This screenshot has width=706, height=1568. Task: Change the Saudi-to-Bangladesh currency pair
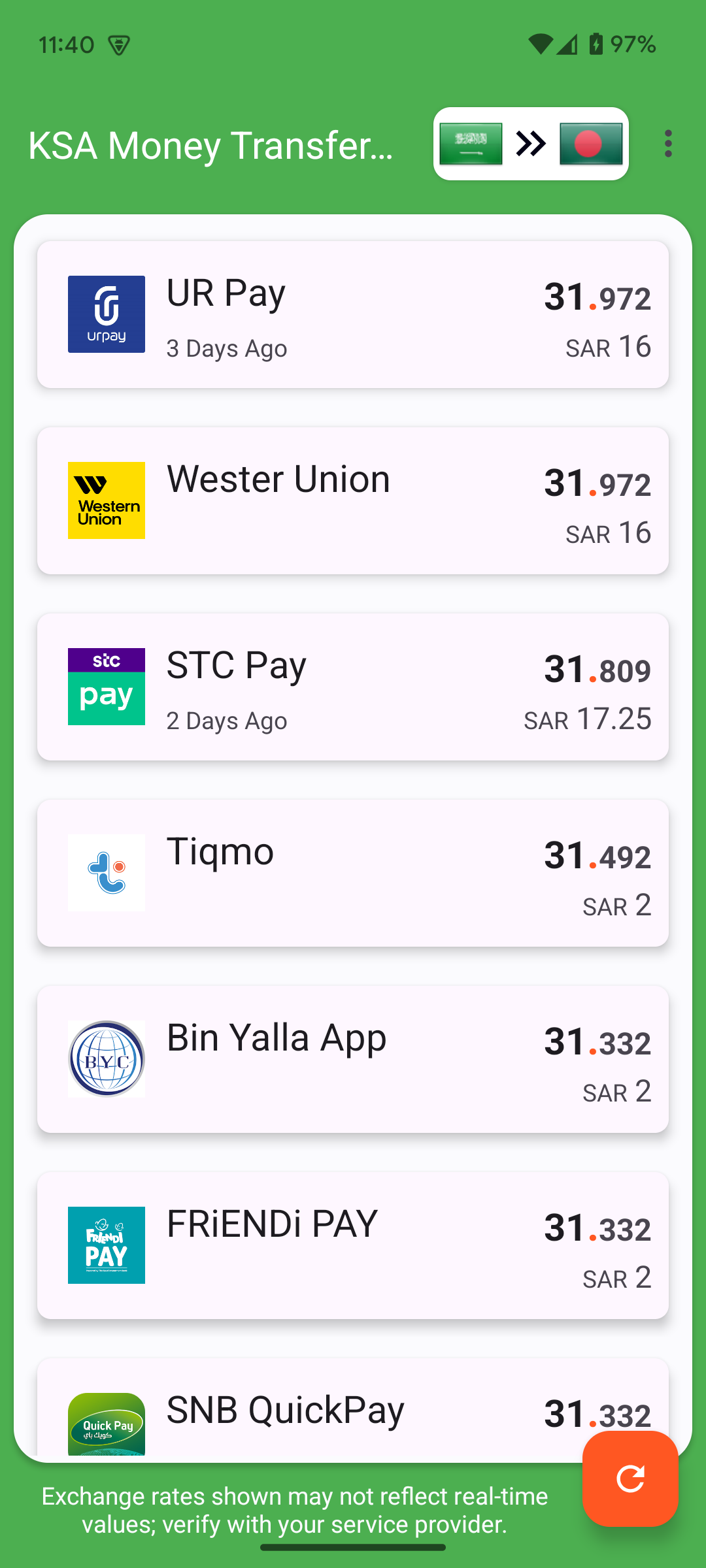click(x=531, y=144)
